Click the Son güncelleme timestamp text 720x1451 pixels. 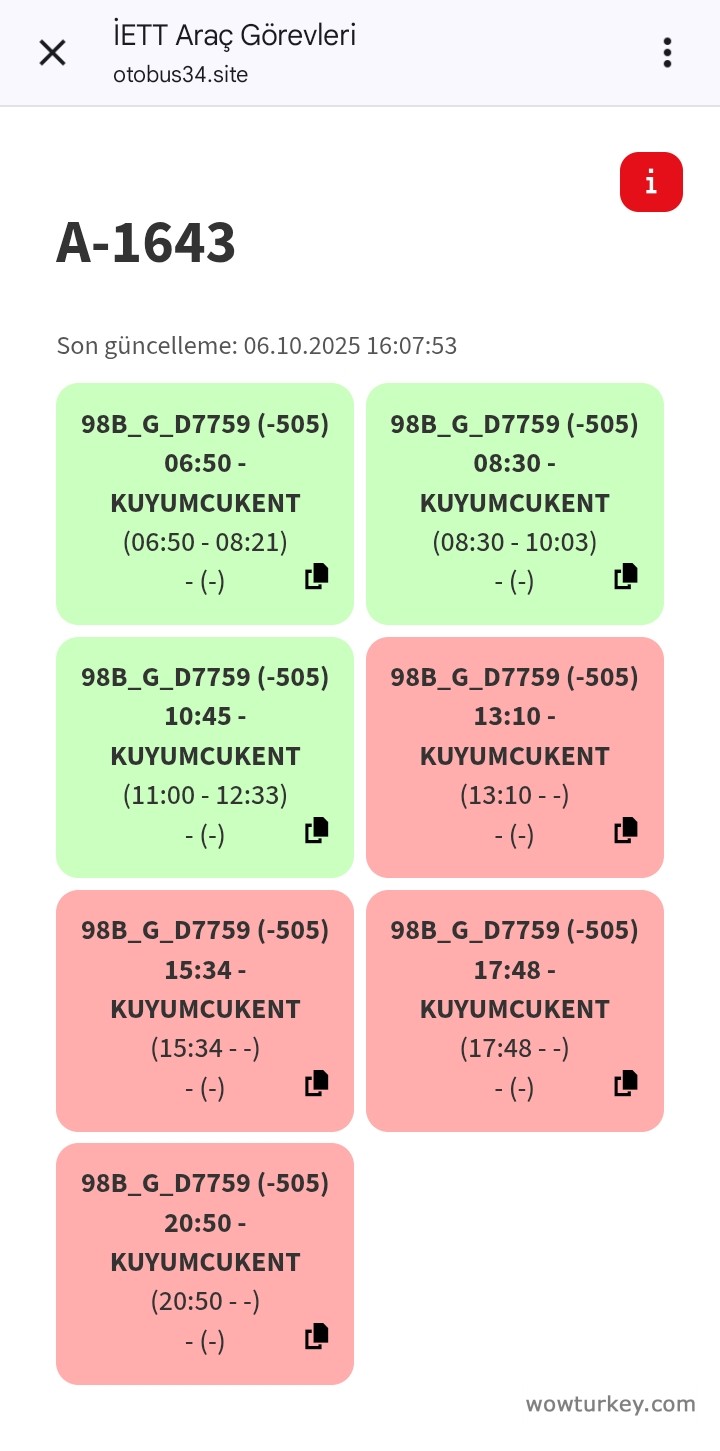(x=256, y=345)
